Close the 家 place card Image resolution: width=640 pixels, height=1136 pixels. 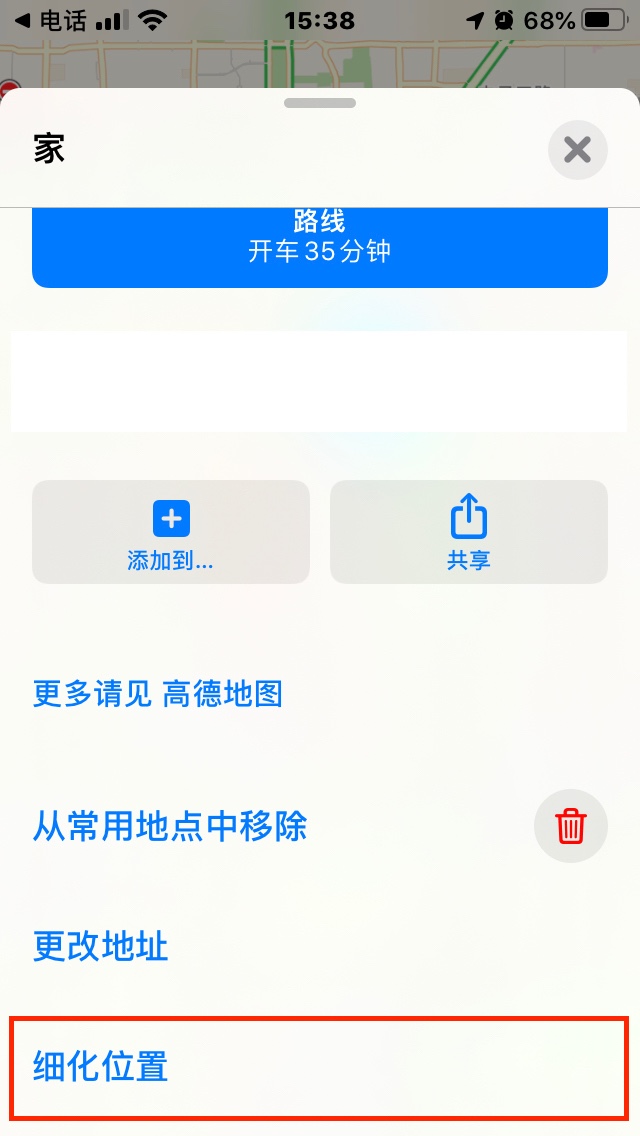(577, 150)
